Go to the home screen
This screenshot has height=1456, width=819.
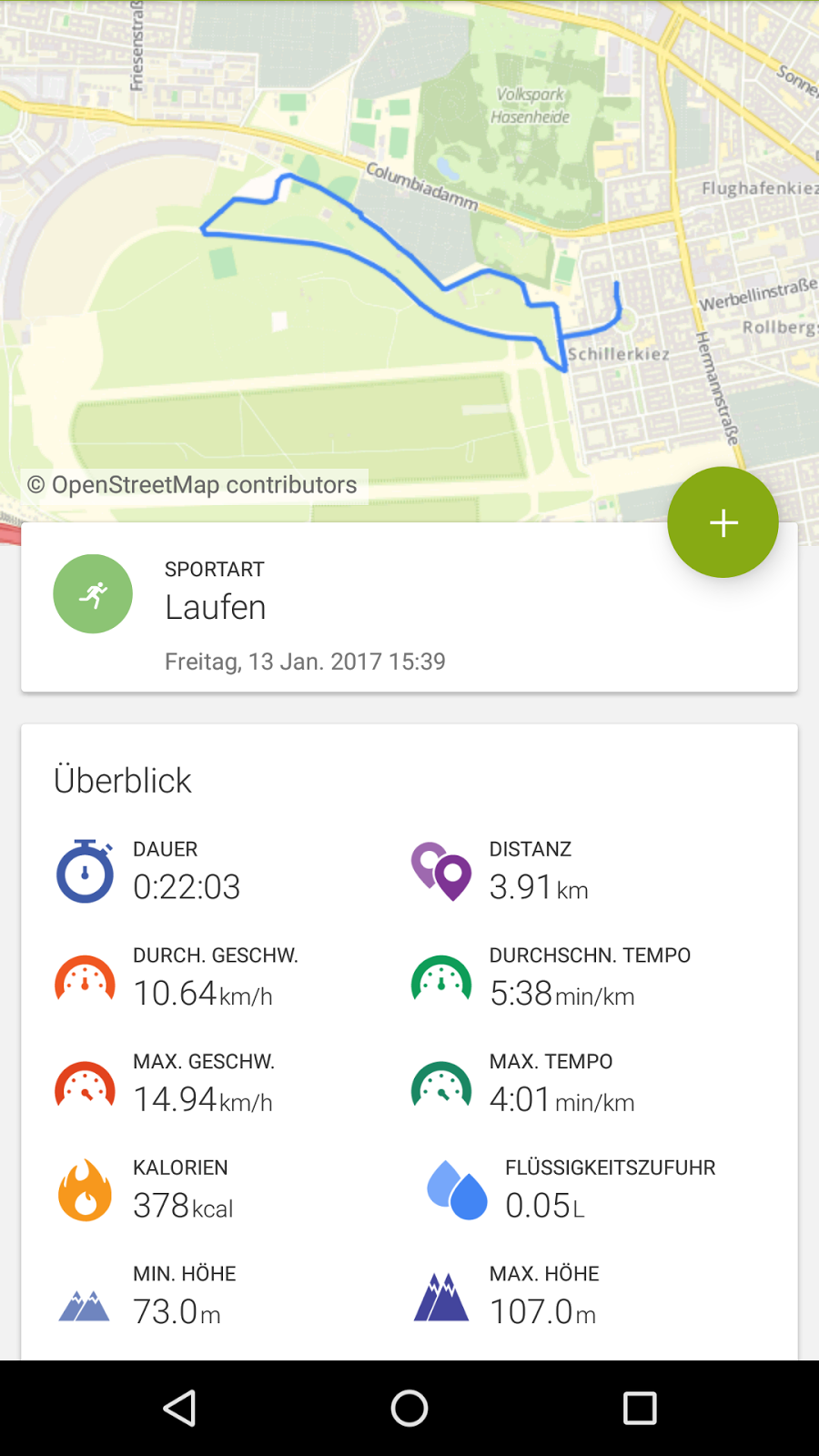pyautogui.click(x=409, y=1408)
